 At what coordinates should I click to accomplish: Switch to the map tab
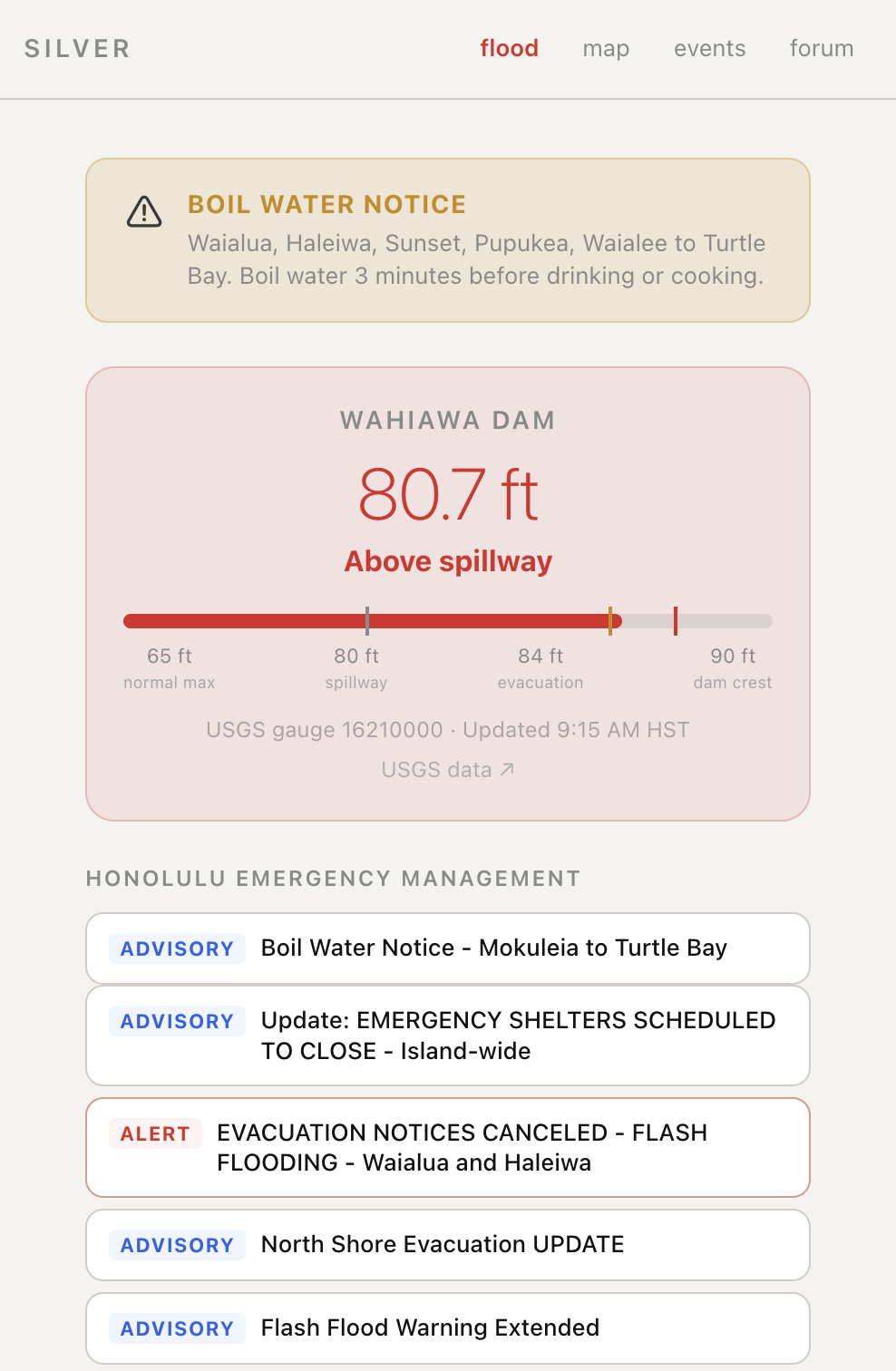pyautogui.click(x=605, y=48)
